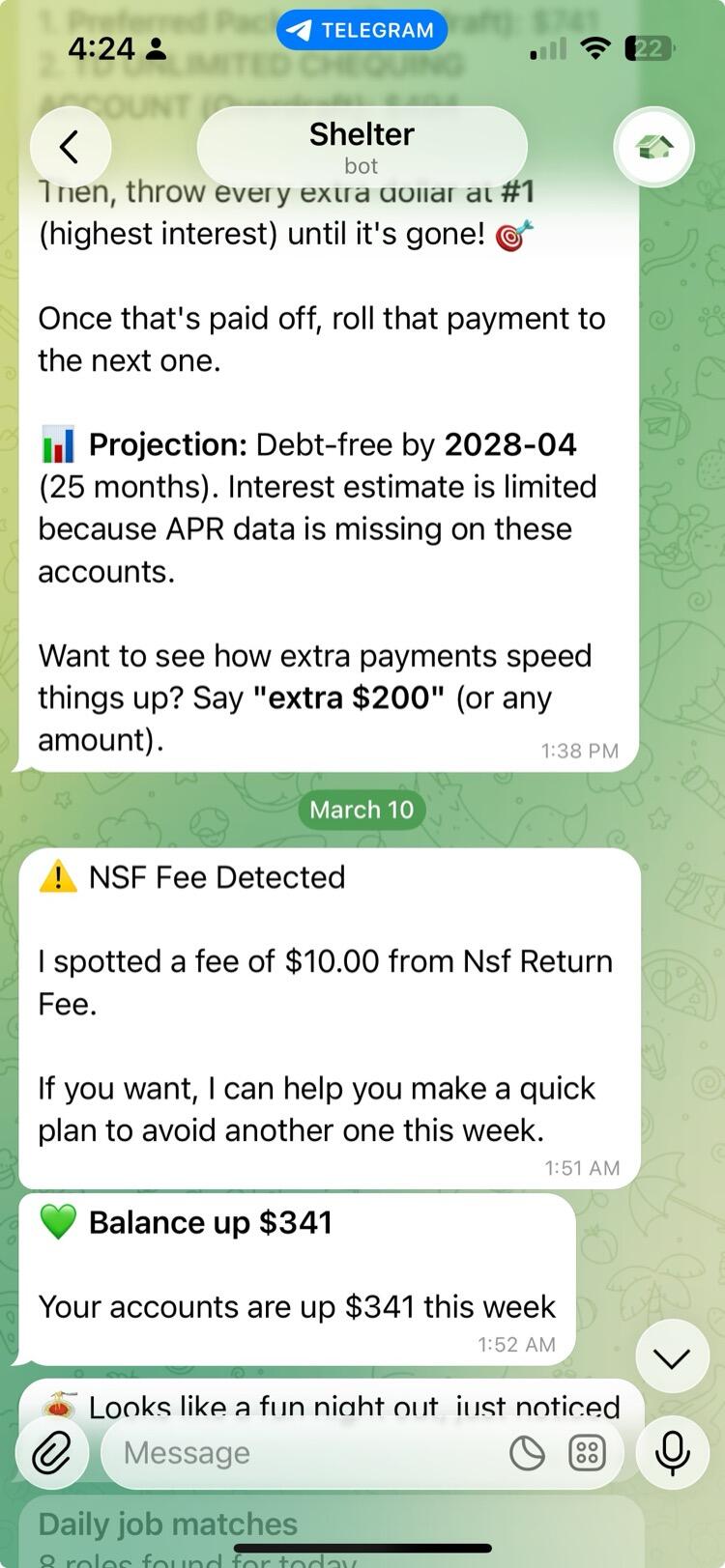Attach a file with the paperclip
725x1568 pixels.
pos(52,1452)
